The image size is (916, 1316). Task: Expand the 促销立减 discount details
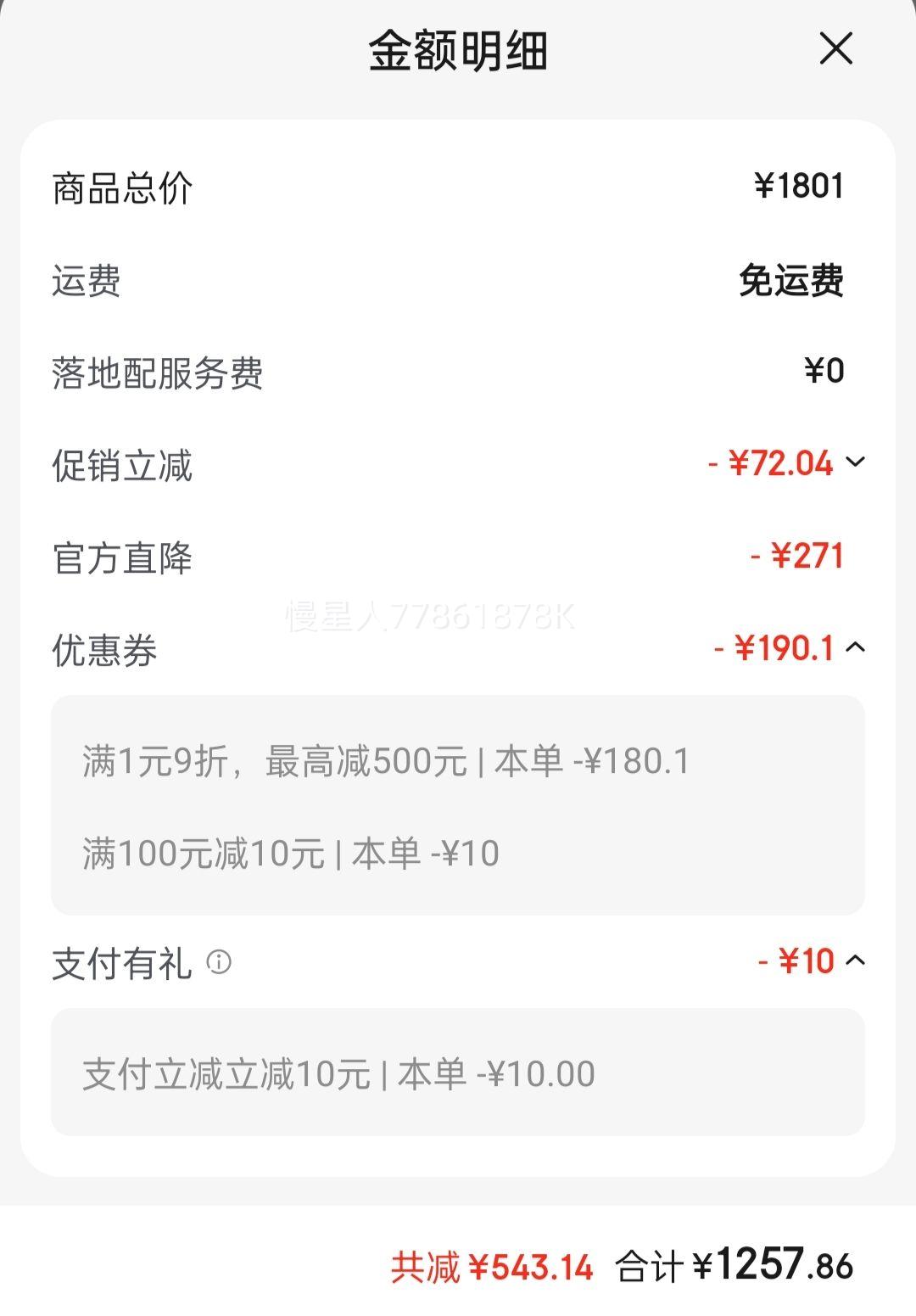(855, 462)
